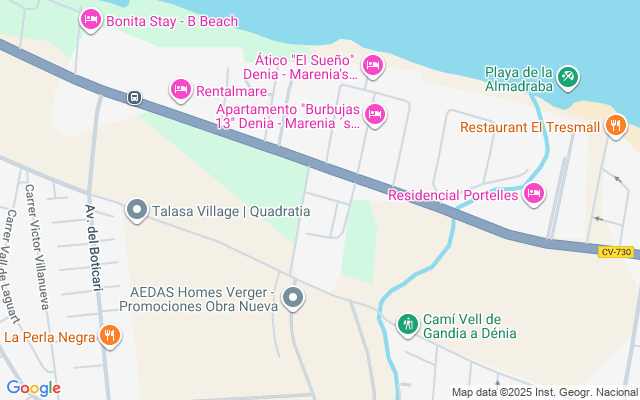Open the Playa de la Almadraba beach marker
This screenshot has width=640, height=400.
[x=567, y=76]
